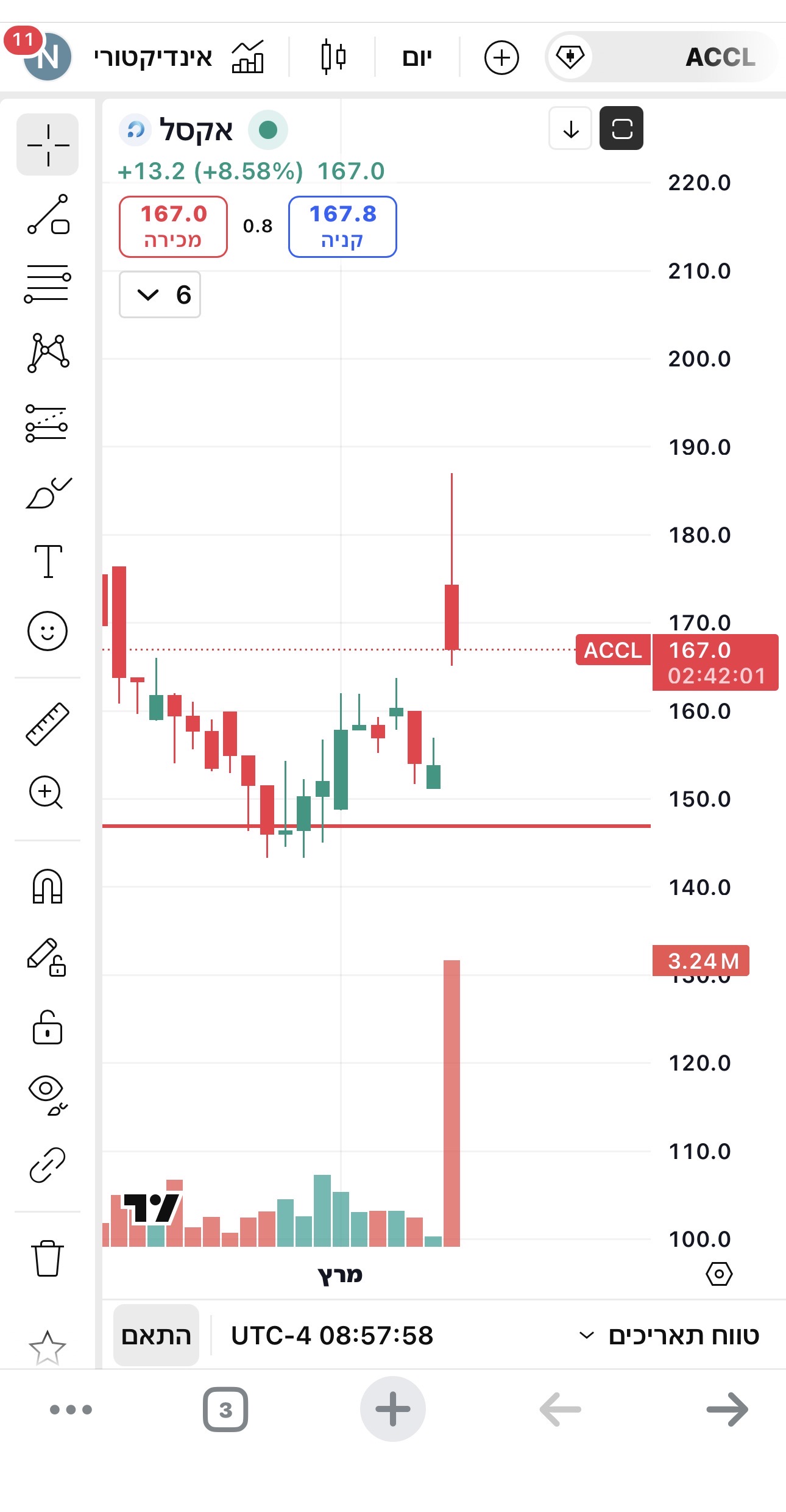This screenshot has width=786, height=1512.
Task: Open the טווח תאריכים date range dropdown
Action: pos(669,1336)
